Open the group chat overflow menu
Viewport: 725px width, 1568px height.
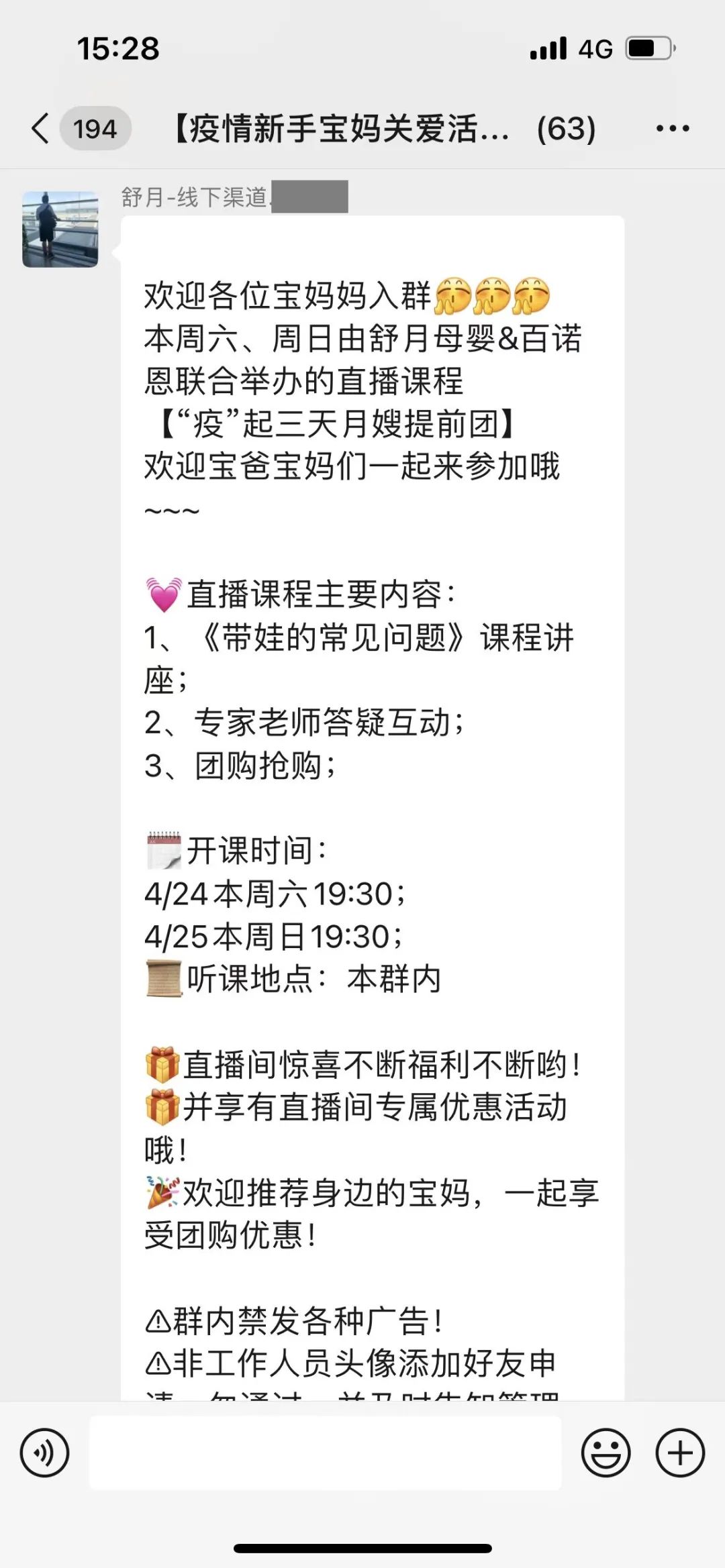(672, 128)
